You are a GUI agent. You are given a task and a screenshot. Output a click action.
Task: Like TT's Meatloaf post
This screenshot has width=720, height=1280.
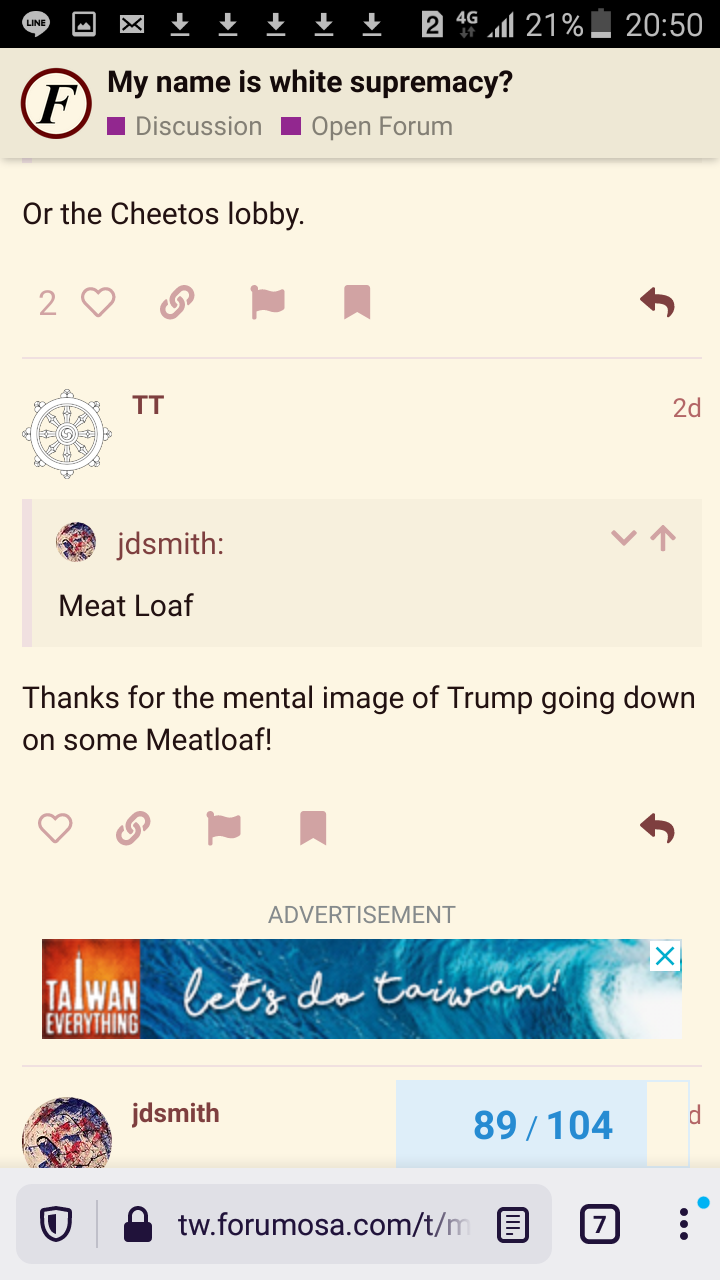point(55,828)
